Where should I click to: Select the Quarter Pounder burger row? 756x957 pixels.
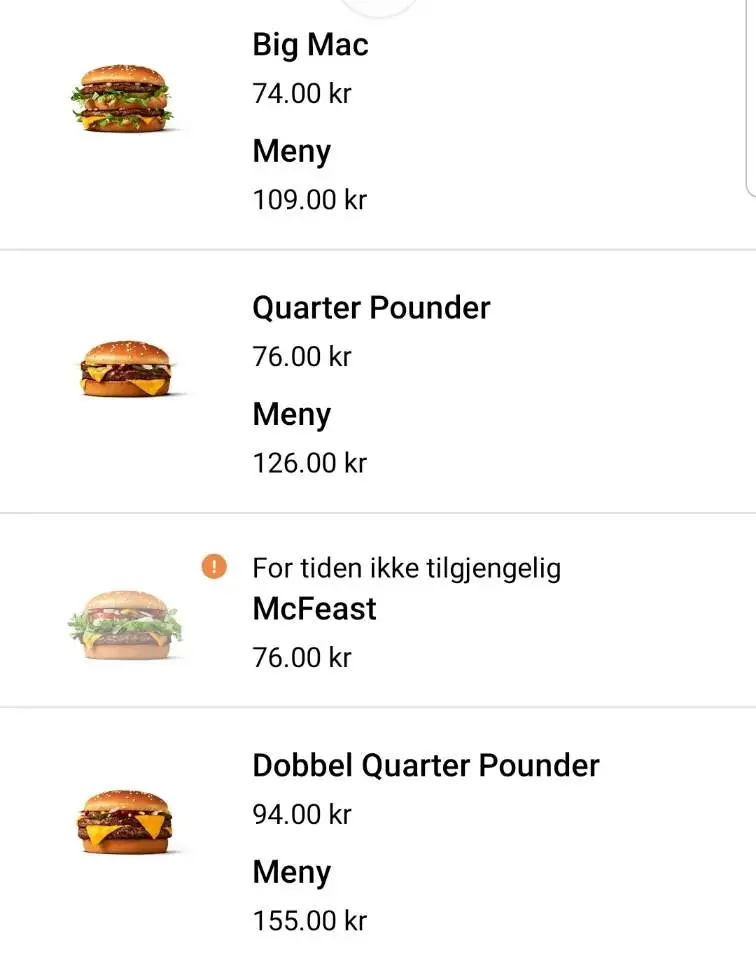pos(370,308)
